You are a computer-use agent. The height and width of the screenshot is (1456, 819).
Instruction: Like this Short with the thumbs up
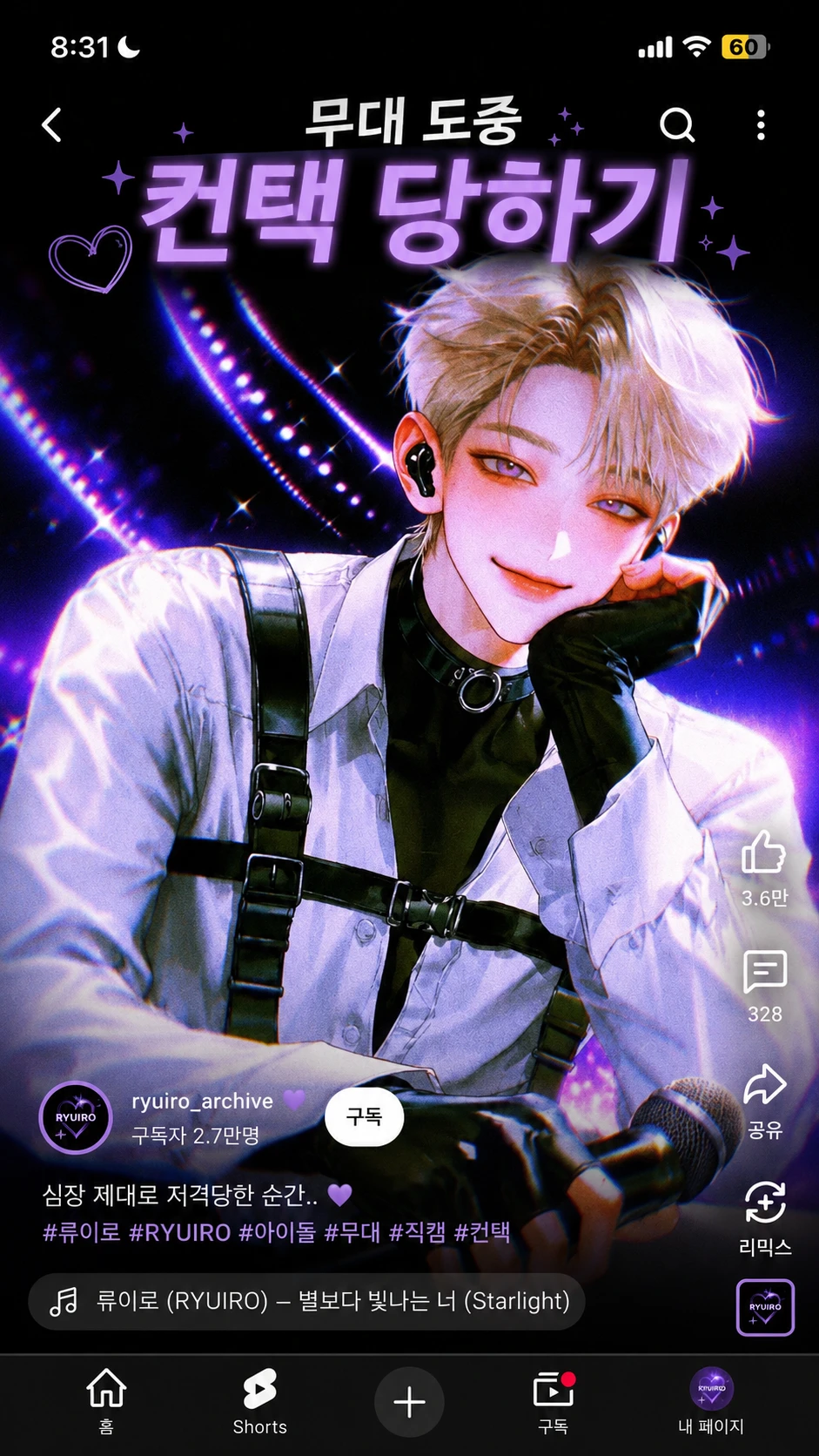(764, 852)
